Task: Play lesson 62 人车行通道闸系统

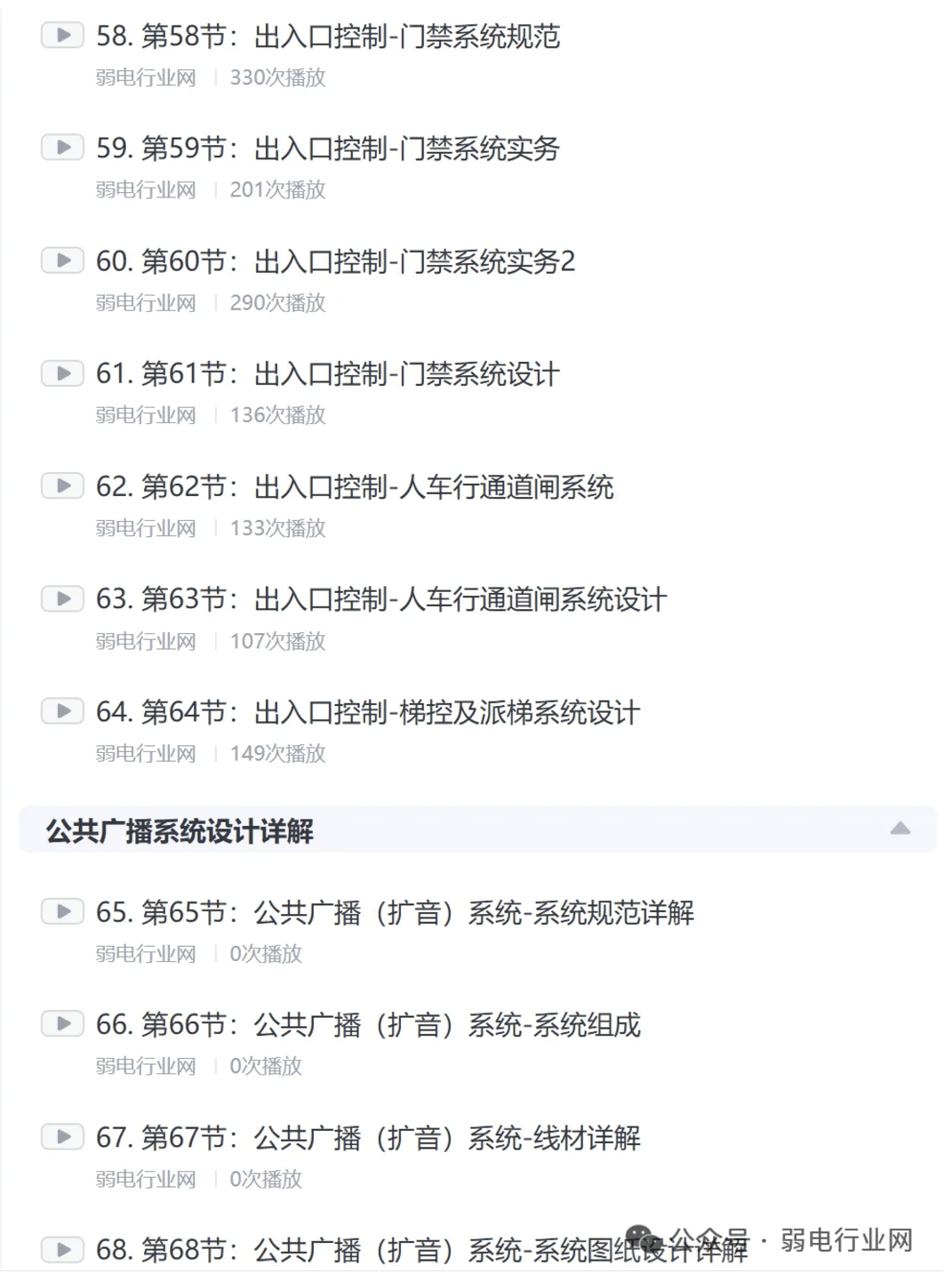Action: [x=62, y=486]
